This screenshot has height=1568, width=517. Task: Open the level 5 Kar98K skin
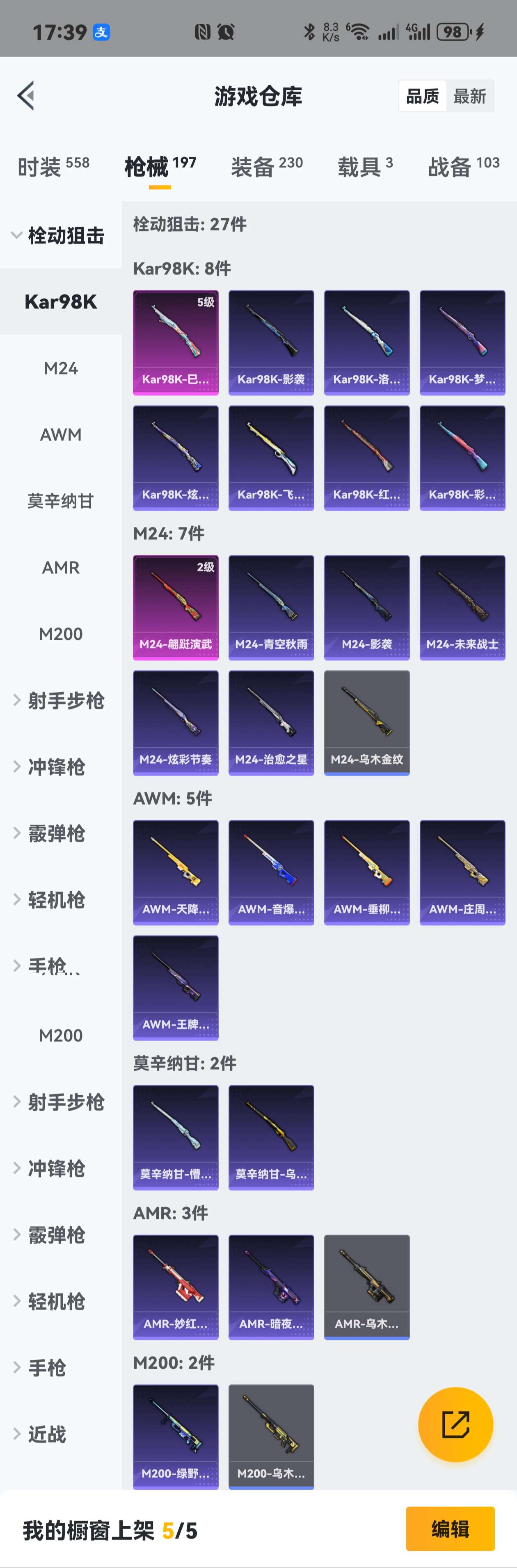(x=175, y=342)
